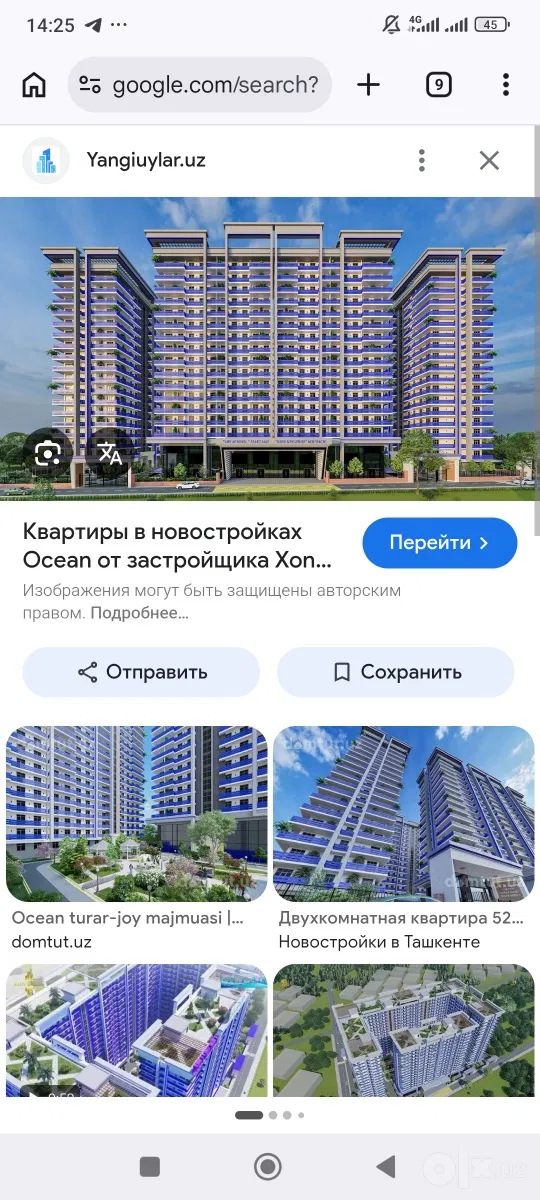This screenshot has height=1200, width=540.
Task: Close the image preview
Action: [x=489, y=160]
